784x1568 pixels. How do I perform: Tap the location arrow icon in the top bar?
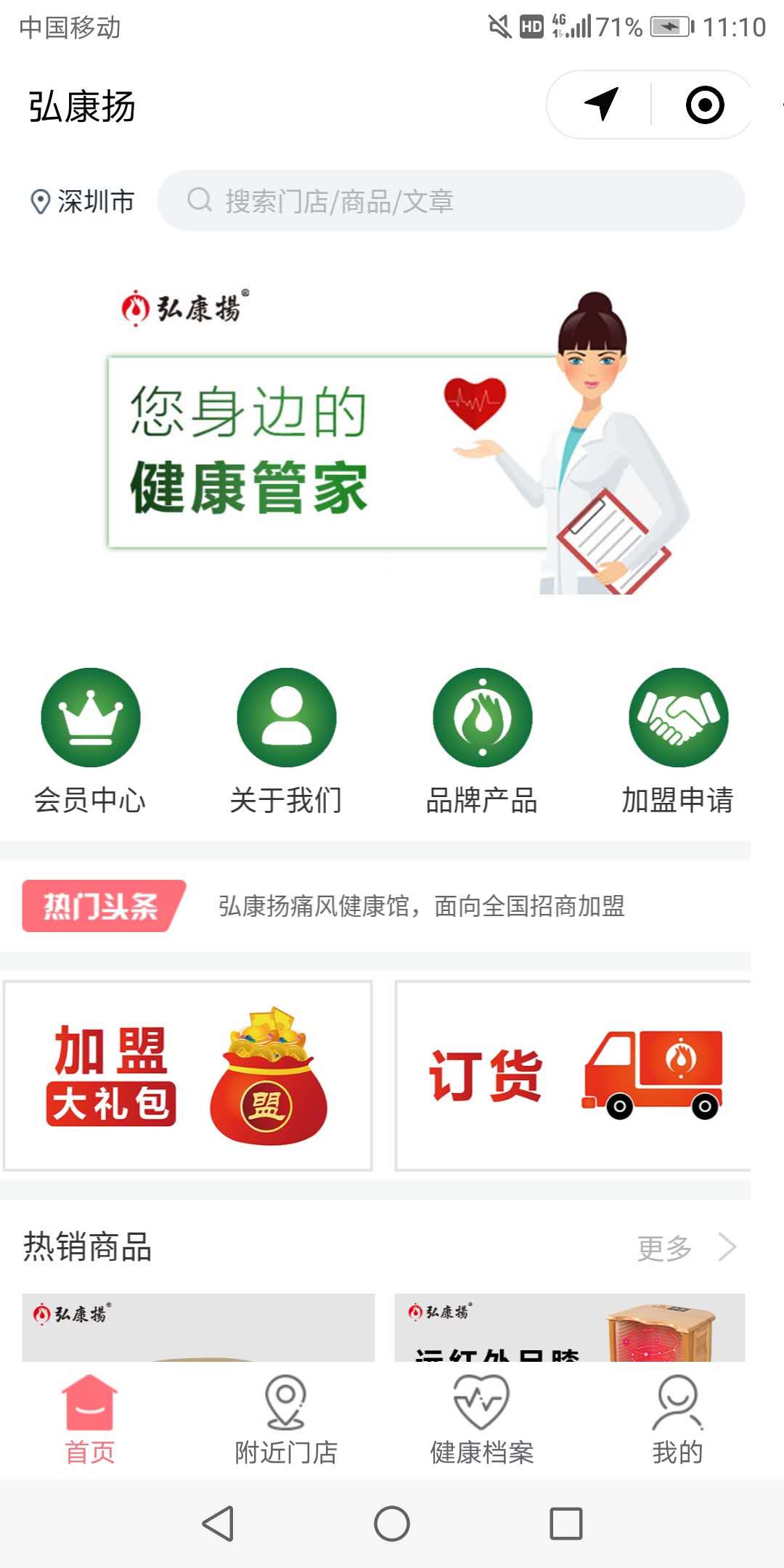coord(601,105)
